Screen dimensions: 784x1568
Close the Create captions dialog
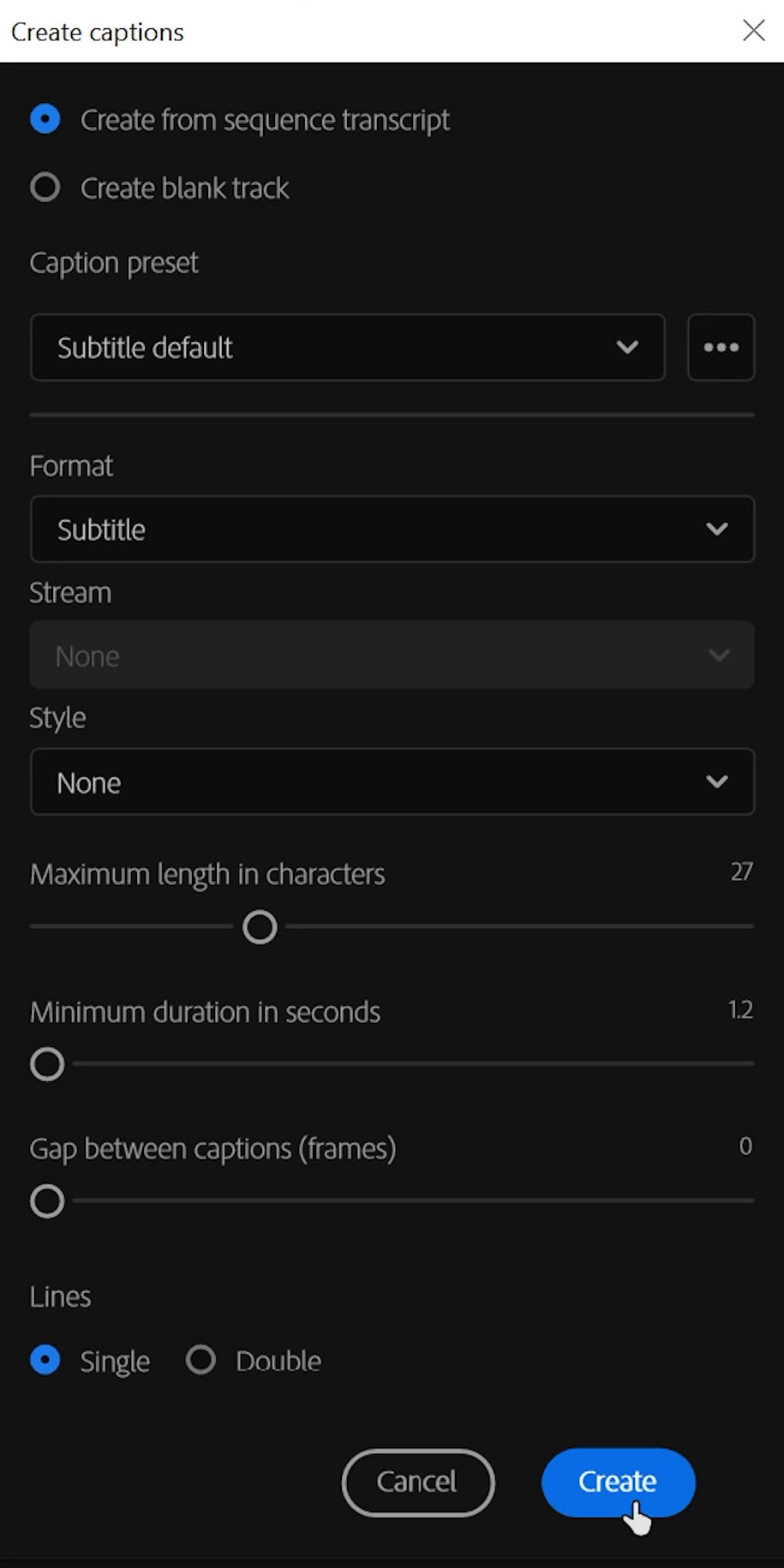(x=753, y=31)
